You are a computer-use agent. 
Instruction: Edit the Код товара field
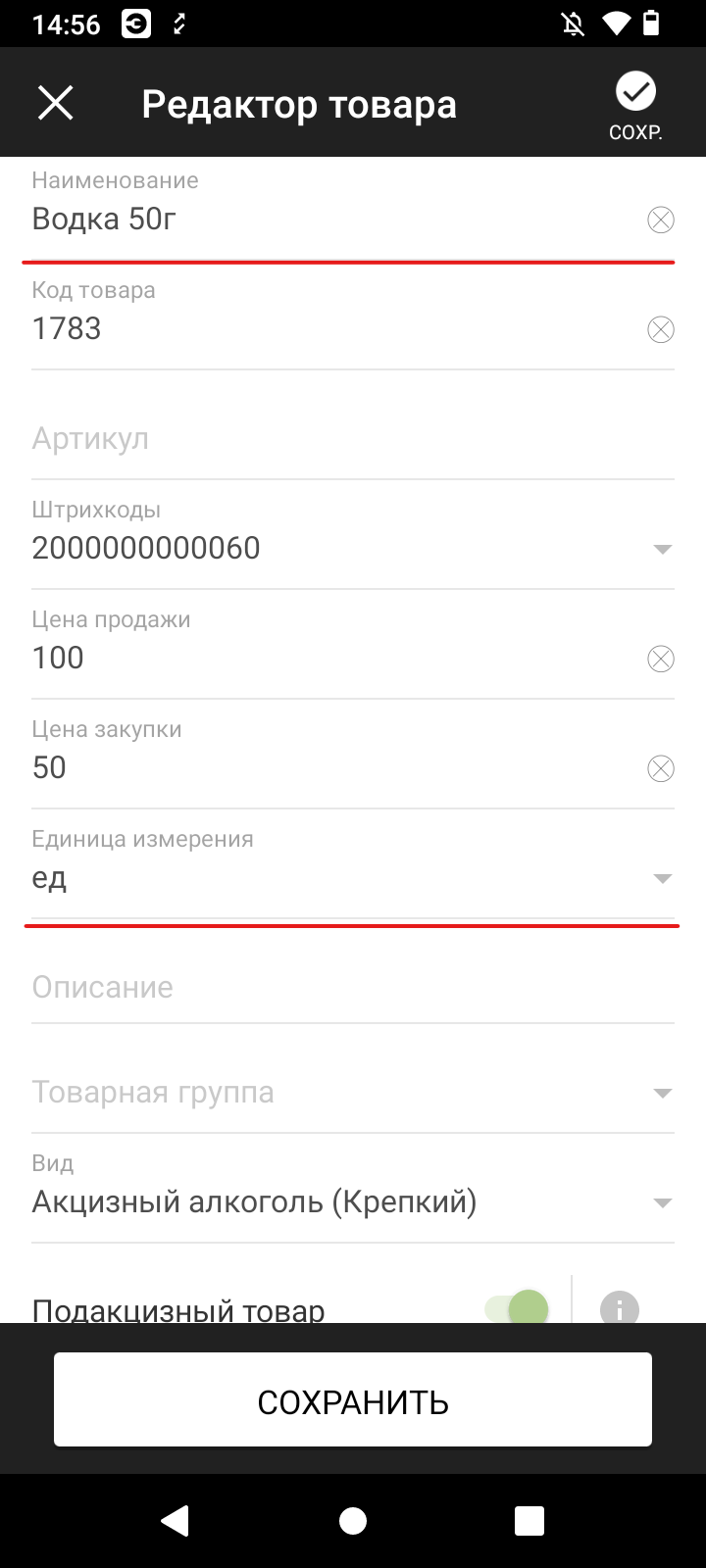click(324, 329)
